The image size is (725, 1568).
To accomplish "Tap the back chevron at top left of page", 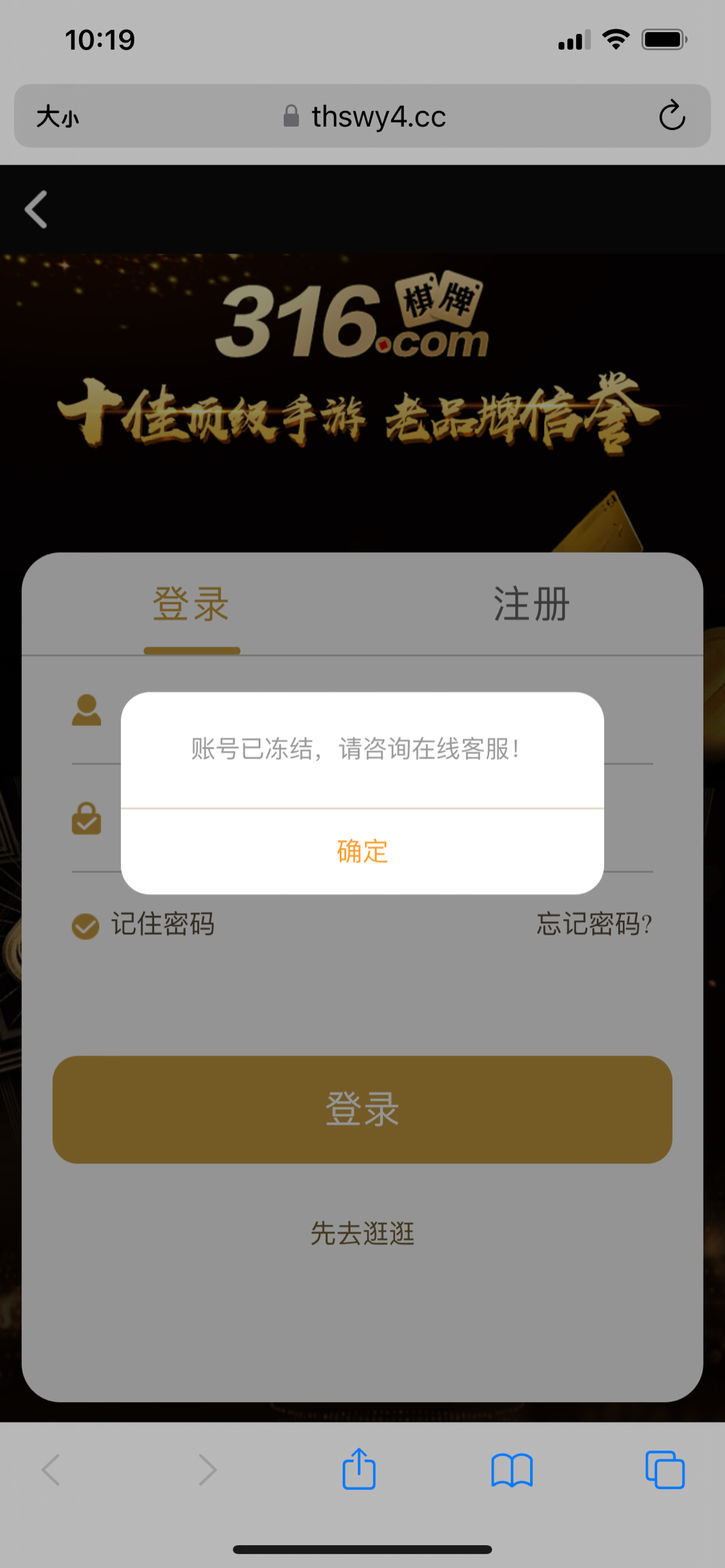I will tap(35, 209).
